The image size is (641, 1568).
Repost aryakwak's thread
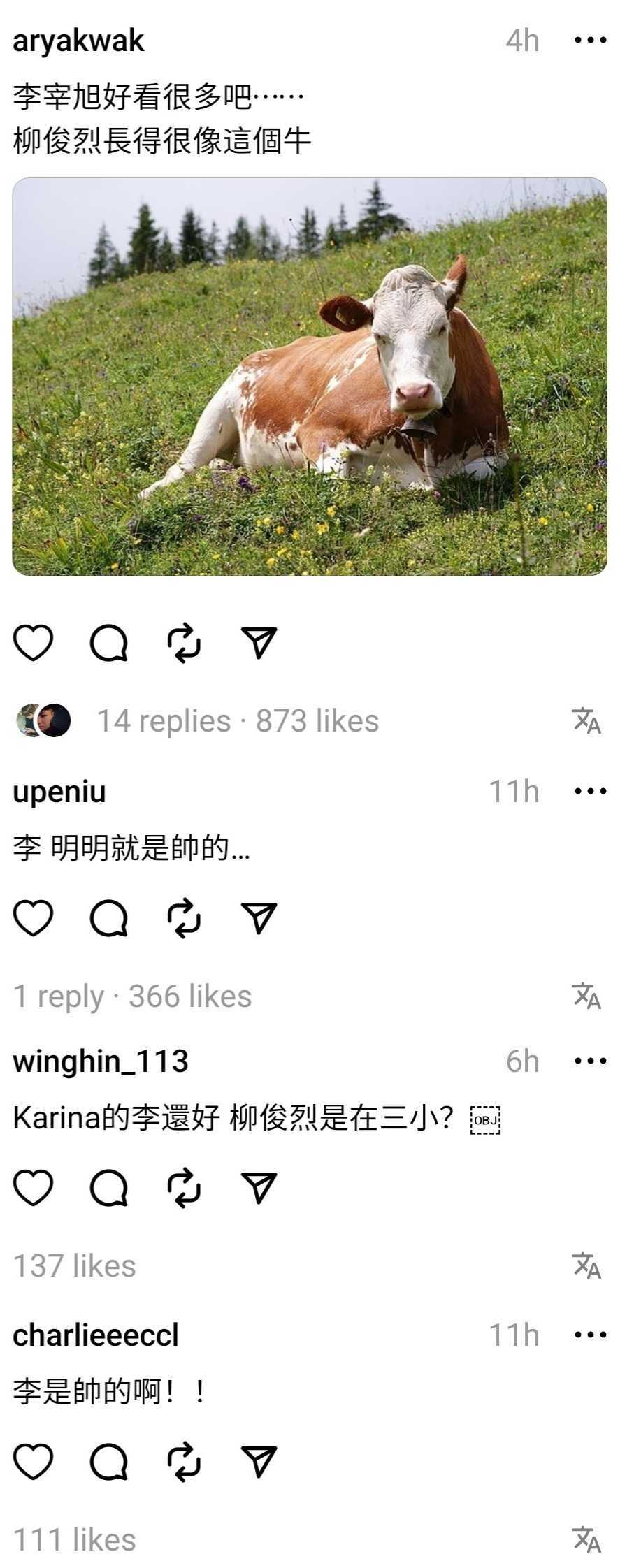184,642
